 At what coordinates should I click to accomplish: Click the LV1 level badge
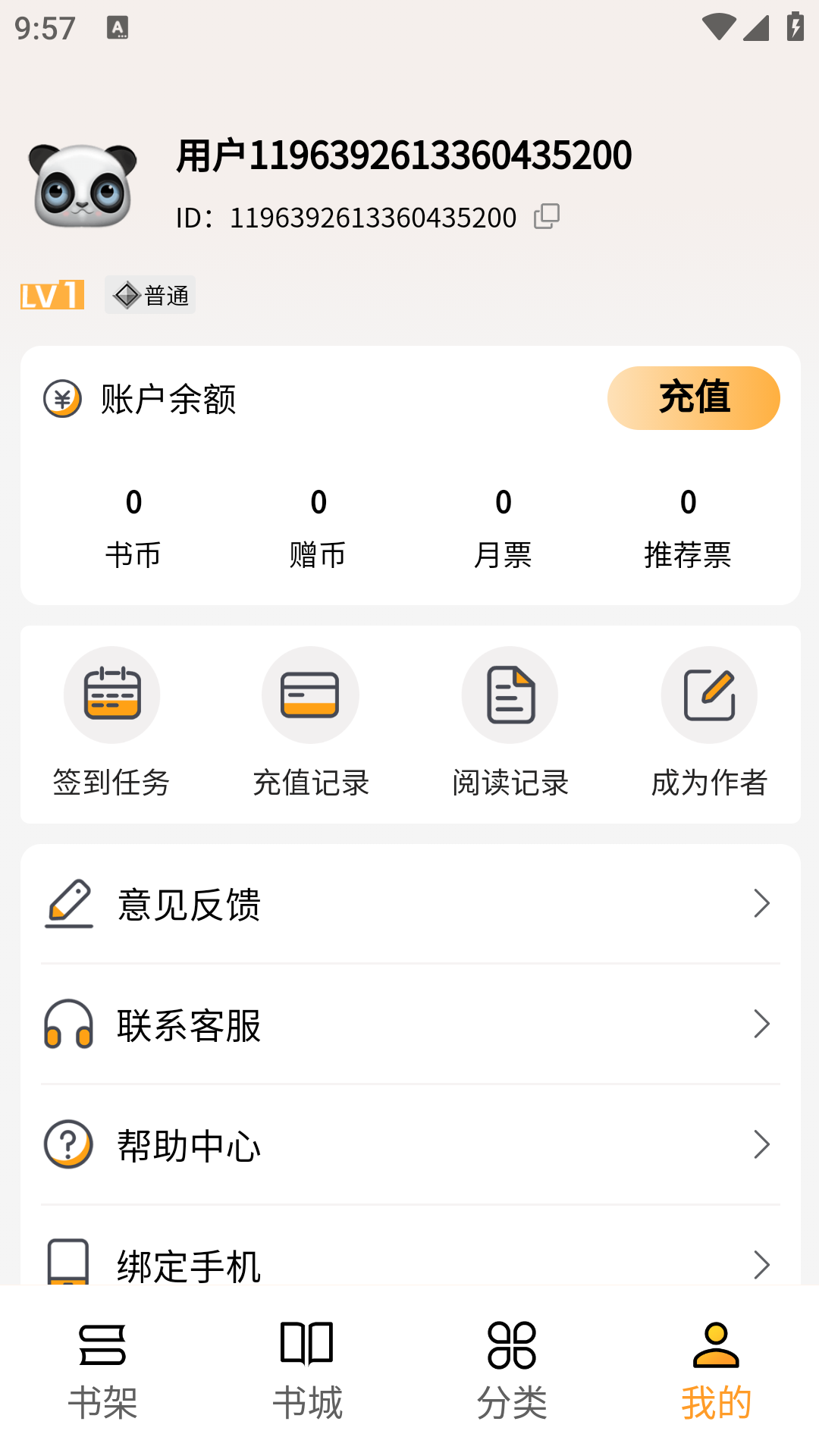coord(52,294)
